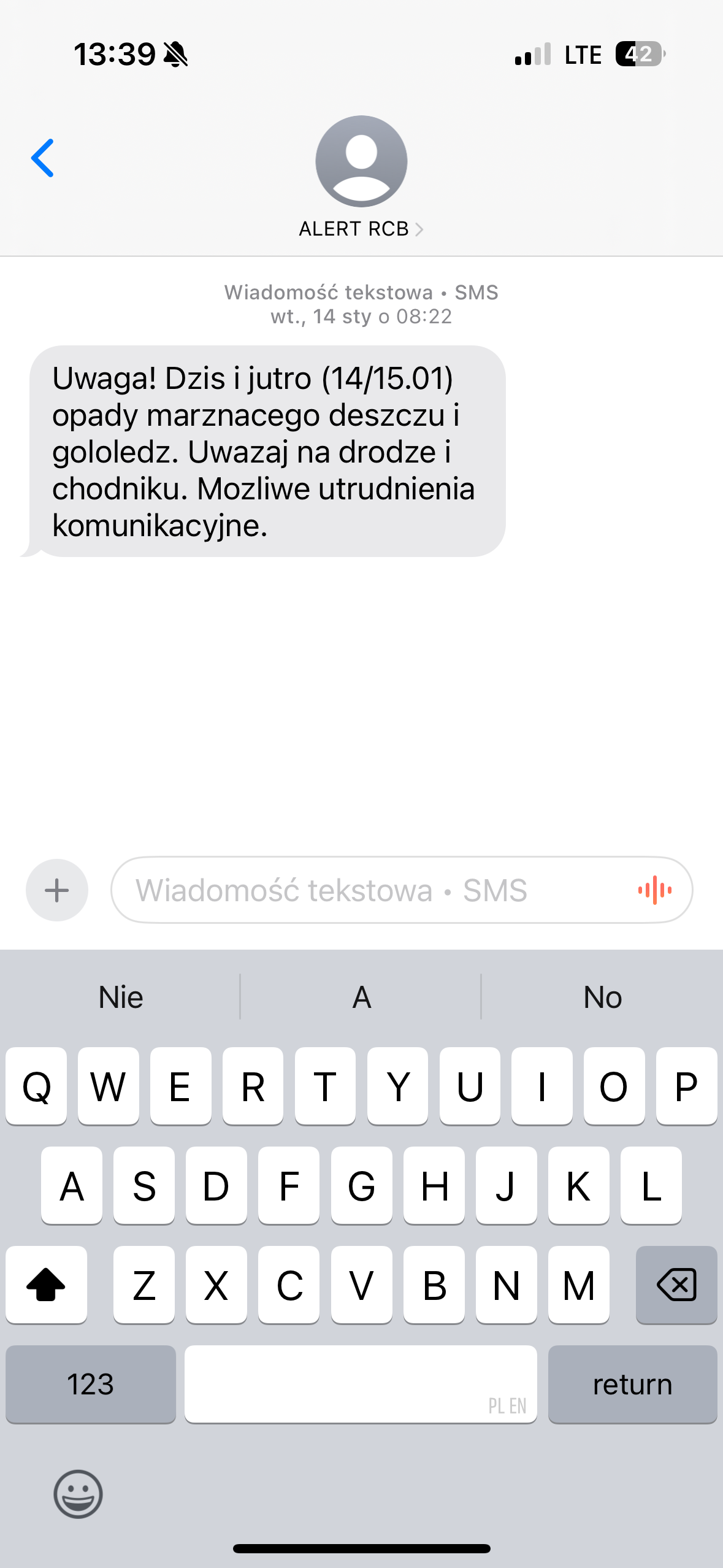Open the plus attachments menu

[x=57, y=890]
